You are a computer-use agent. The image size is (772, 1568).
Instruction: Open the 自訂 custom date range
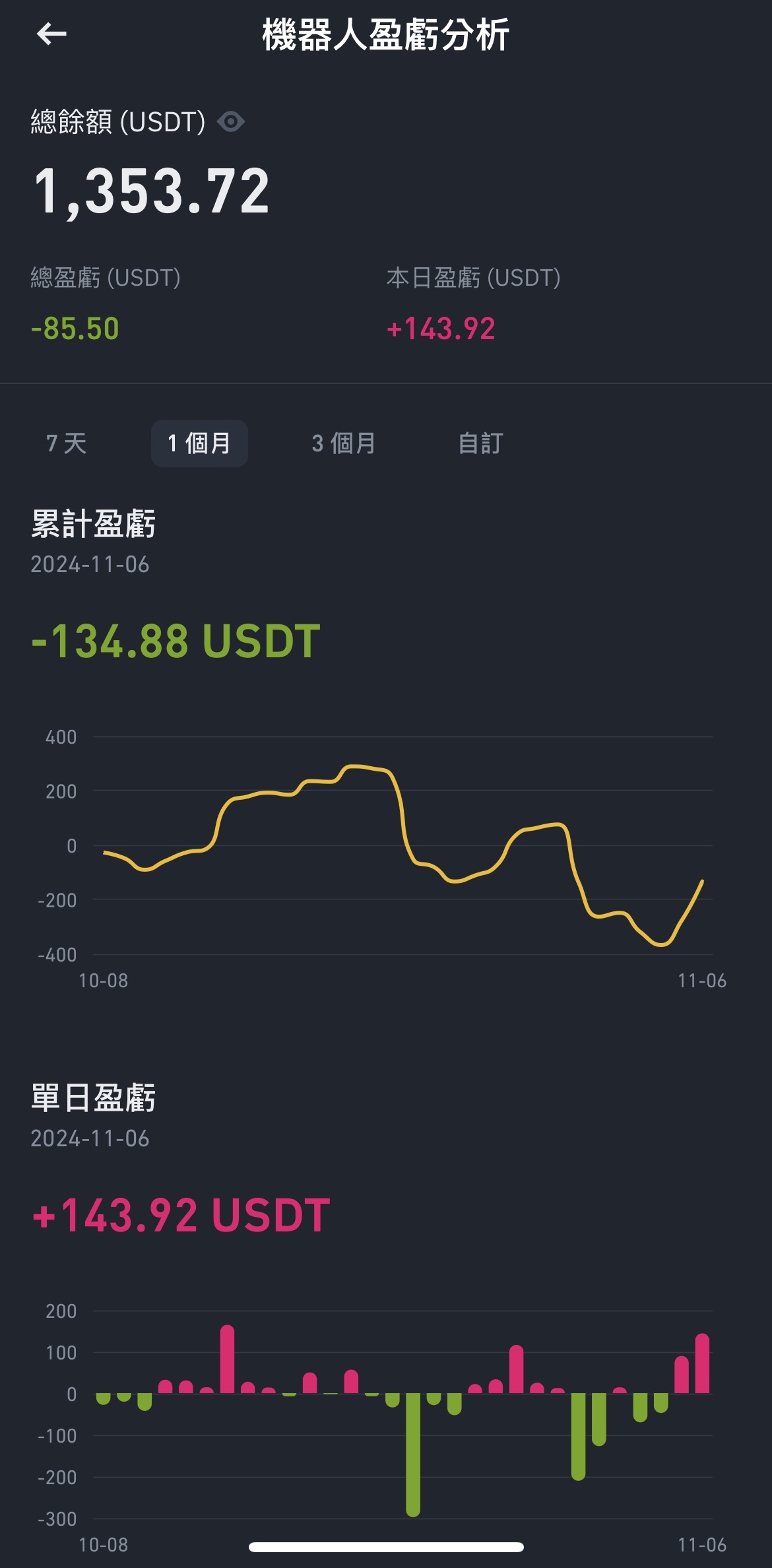coord(481,443)
